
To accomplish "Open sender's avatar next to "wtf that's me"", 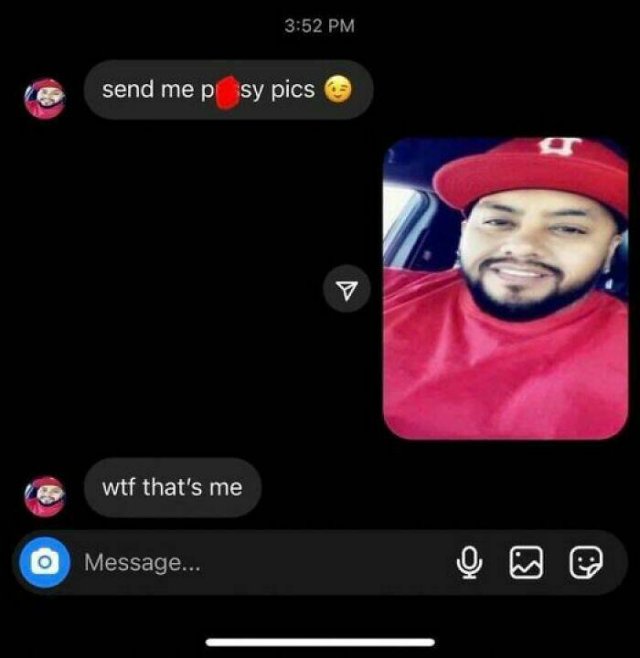I will (44, 495).
